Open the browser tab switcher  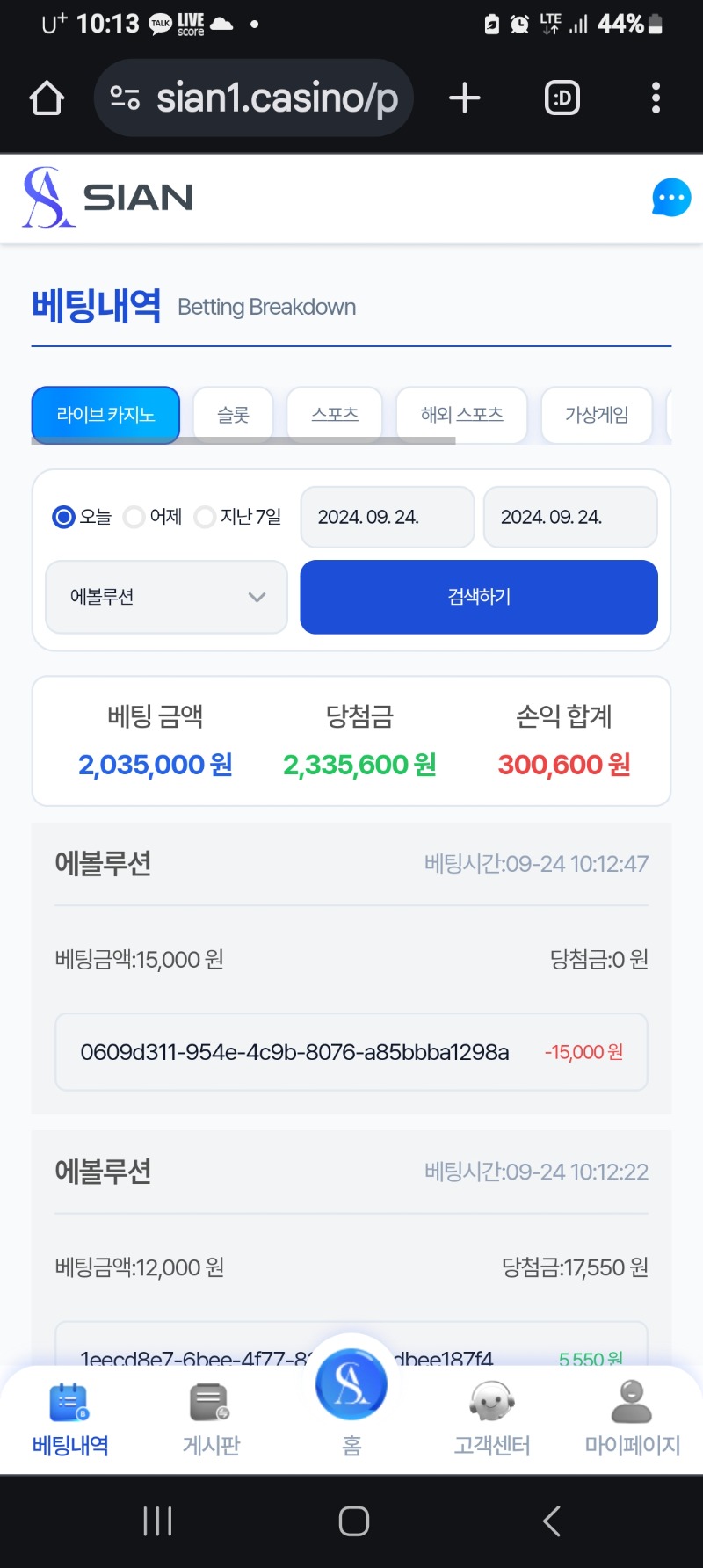[x=562, y=98]
